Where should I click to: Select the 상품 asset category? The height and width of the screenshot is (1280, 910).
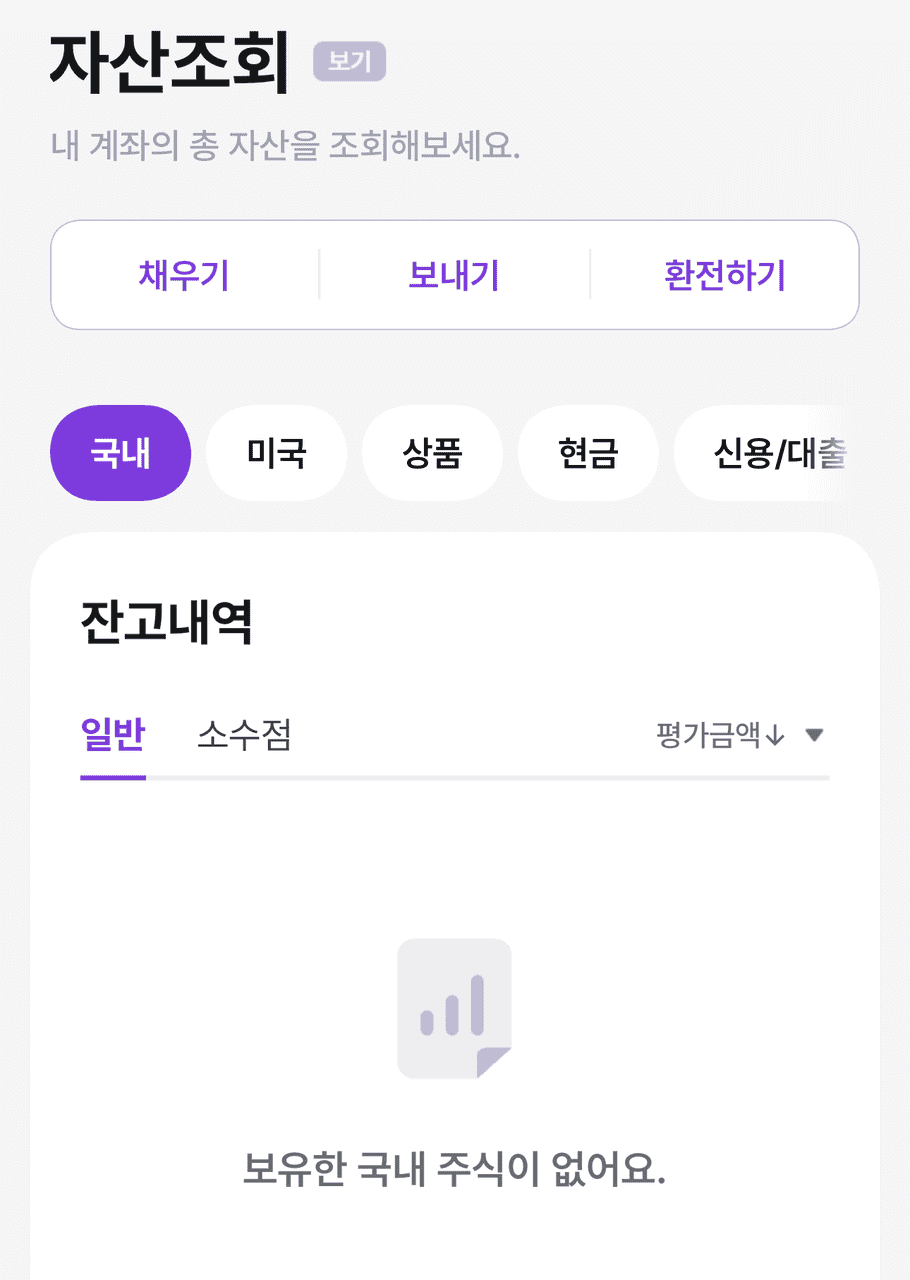click(432, 453)
